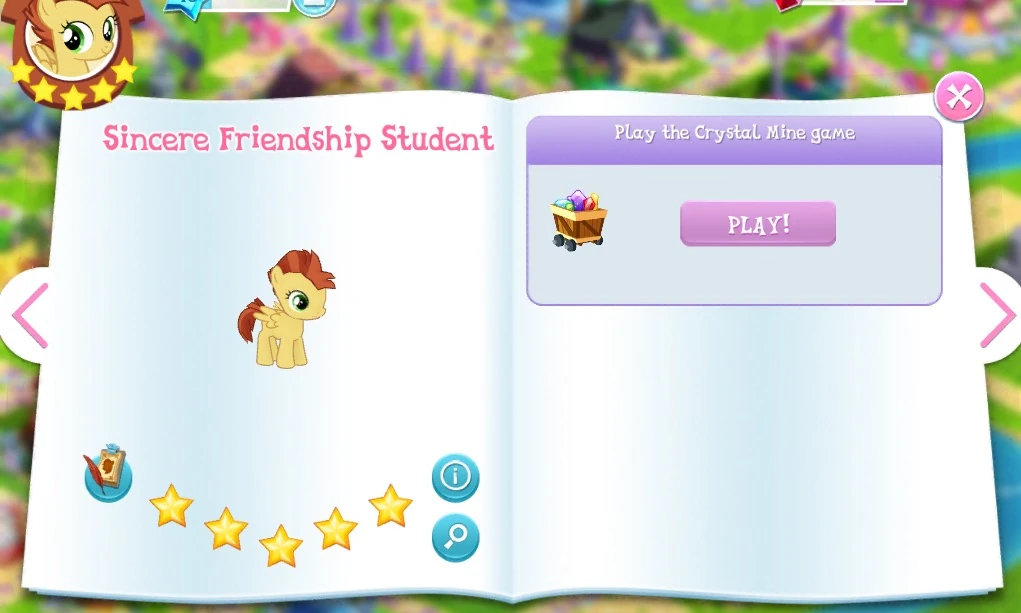Open the pony info icon
Screen dimensions: 1021x613
(455, 477)
